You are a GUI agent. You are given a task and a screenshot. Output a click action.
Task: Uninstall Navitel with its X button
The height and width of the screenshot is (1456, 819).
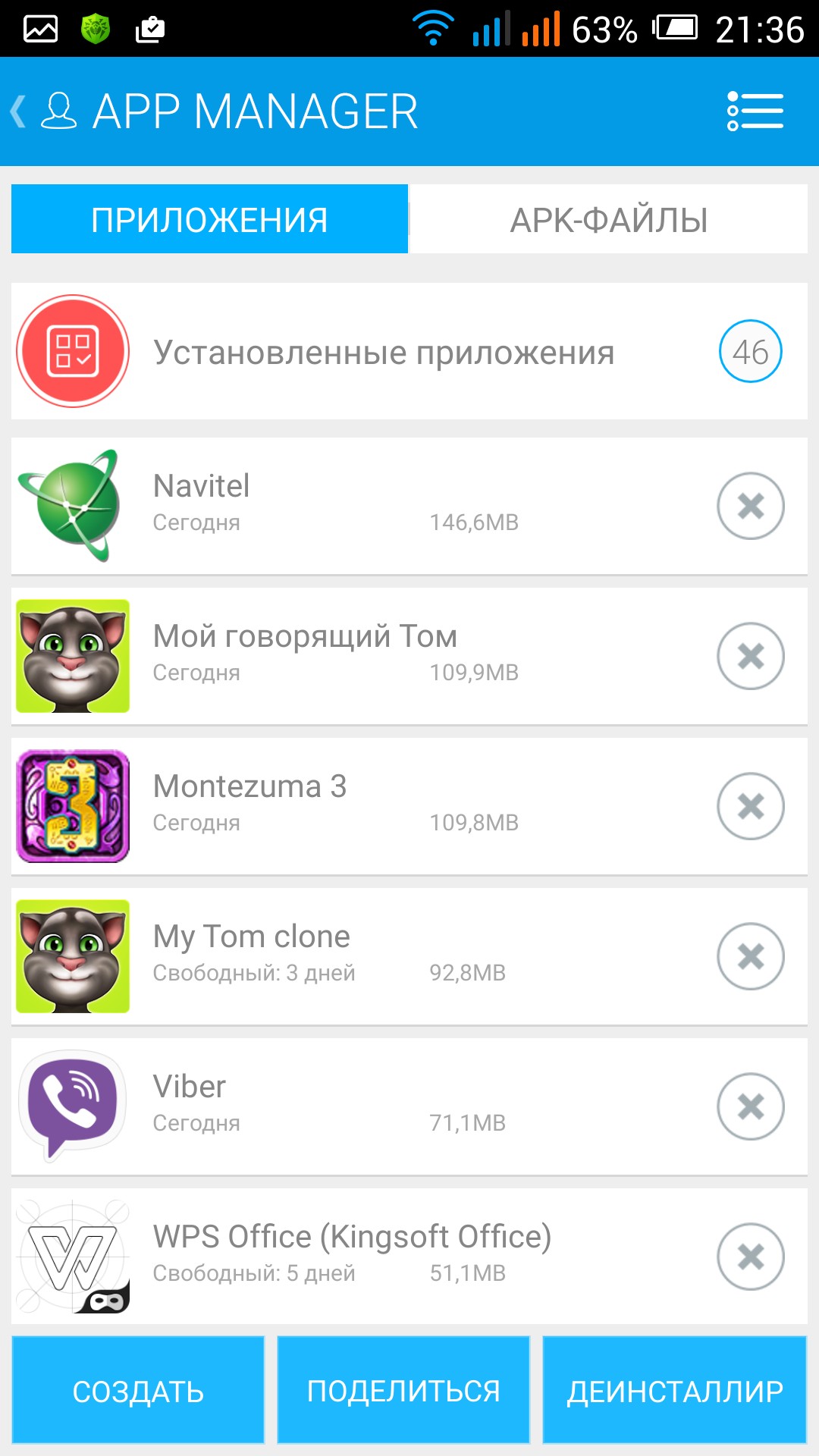[x=750, y=506]
